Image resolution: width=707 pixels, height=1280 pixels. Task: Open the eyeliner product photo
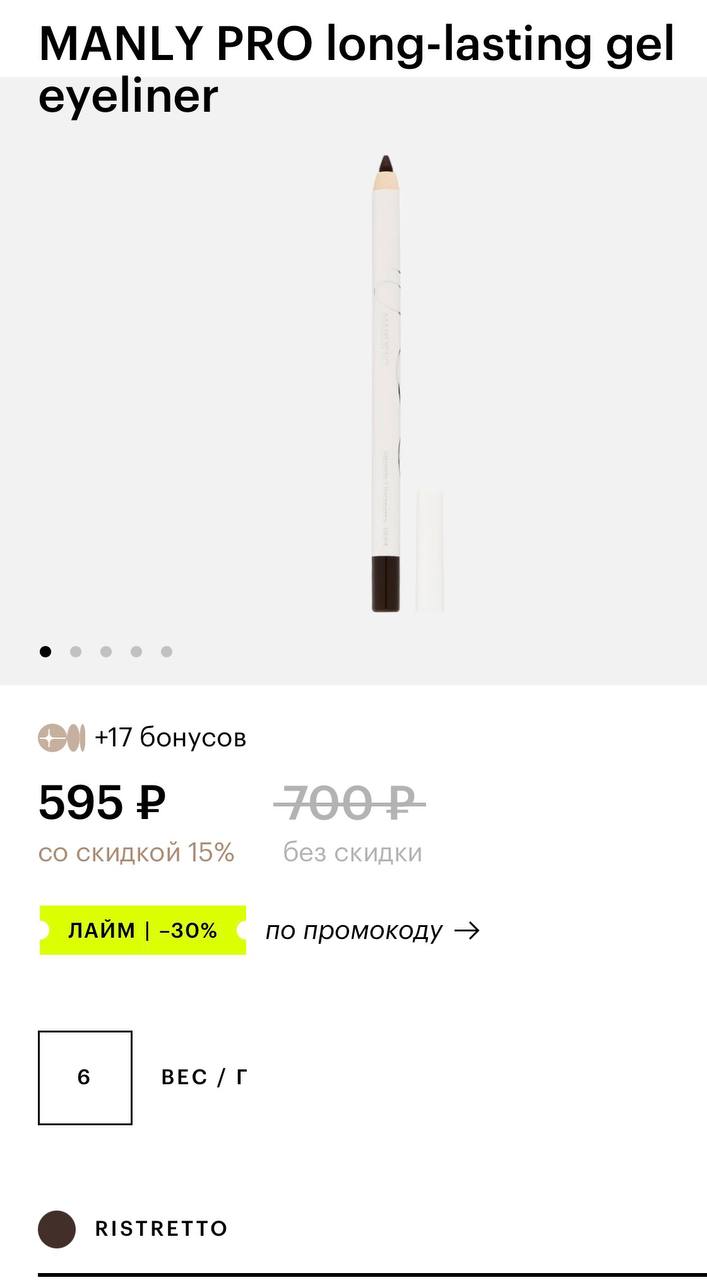(388, 385)
